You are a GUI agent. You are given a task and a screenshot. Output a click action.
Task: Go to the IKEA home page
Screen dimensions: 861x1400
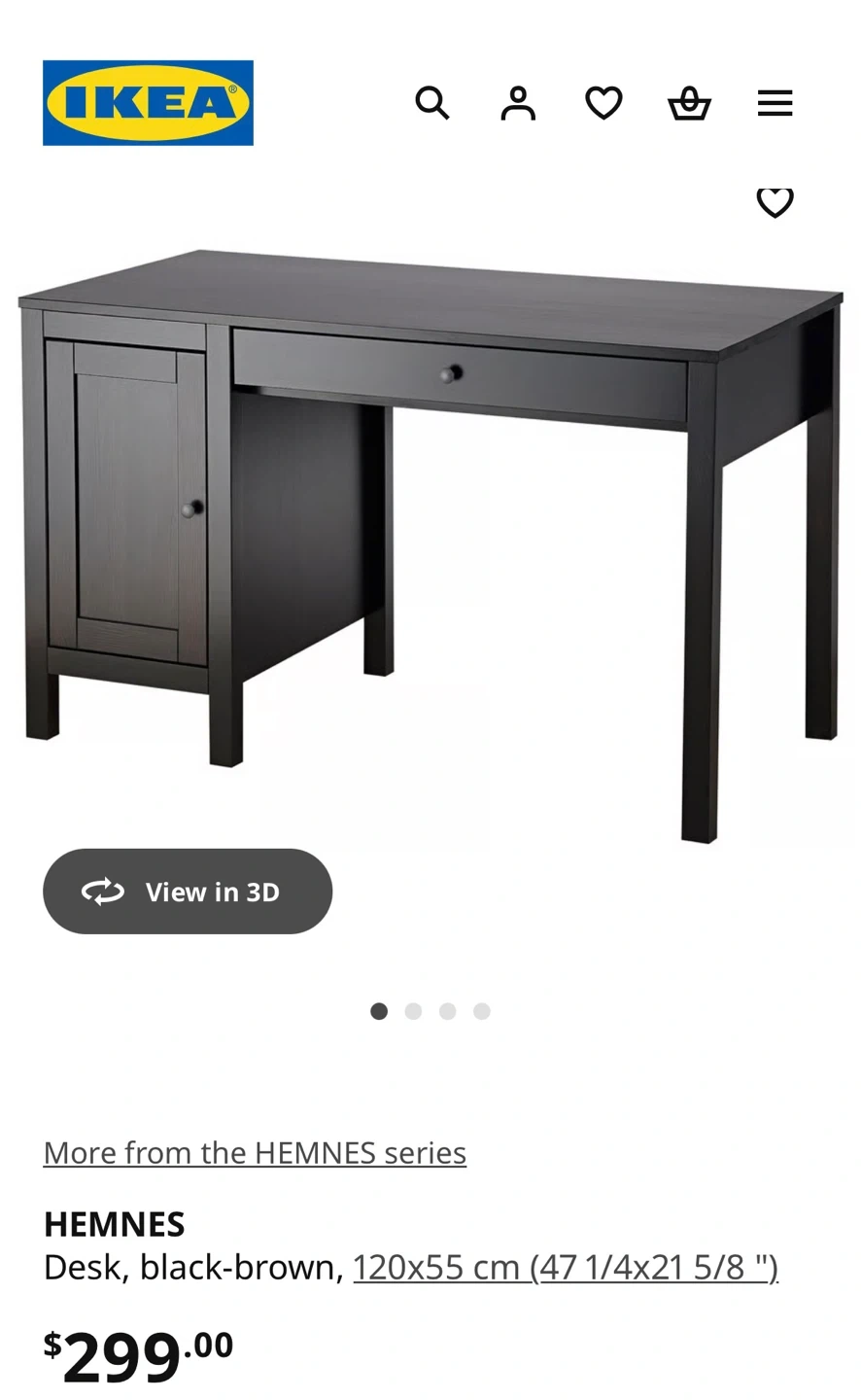(148, 103)
